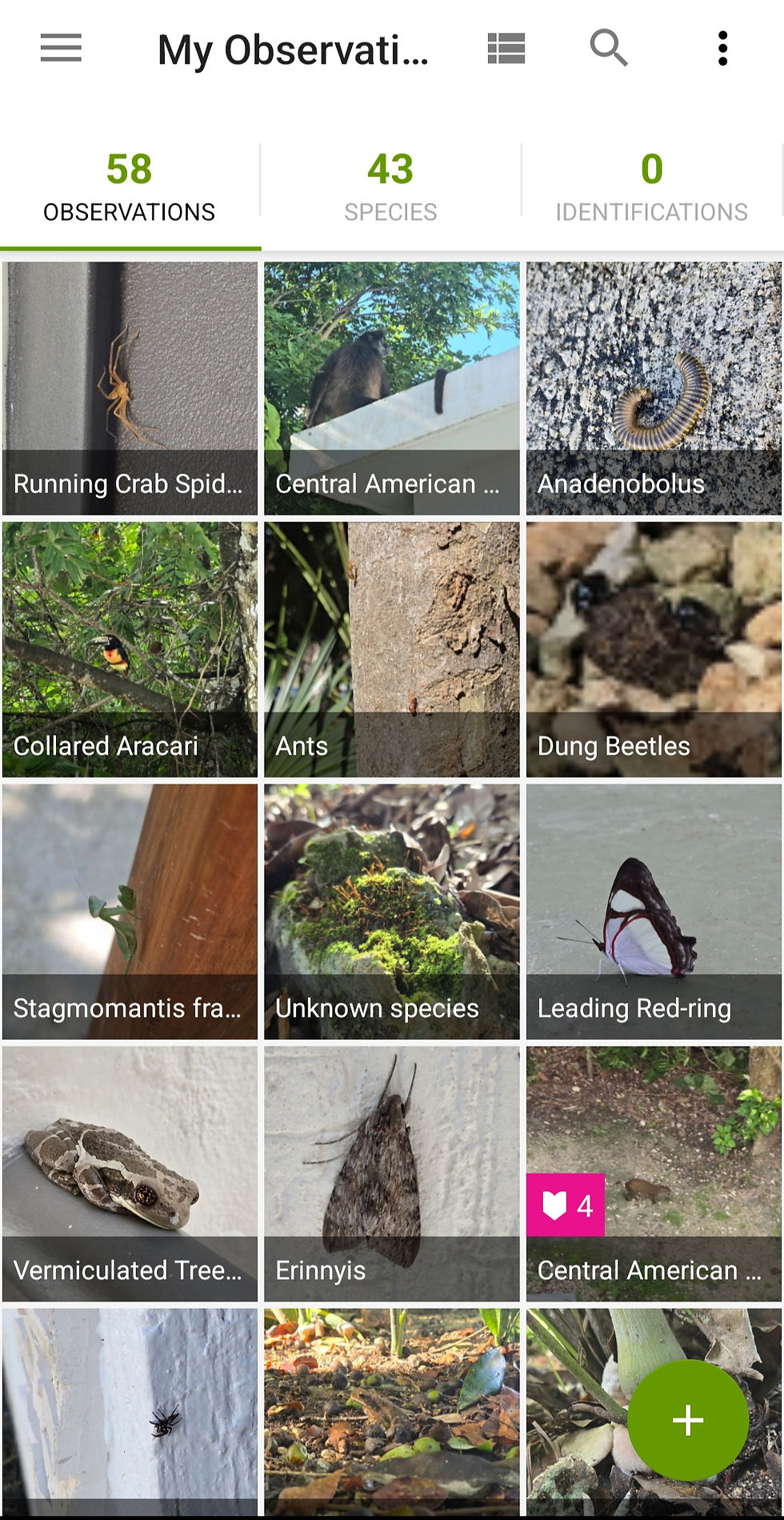View the Vermiculated Tree frog observation

(x=130, y=1173)
